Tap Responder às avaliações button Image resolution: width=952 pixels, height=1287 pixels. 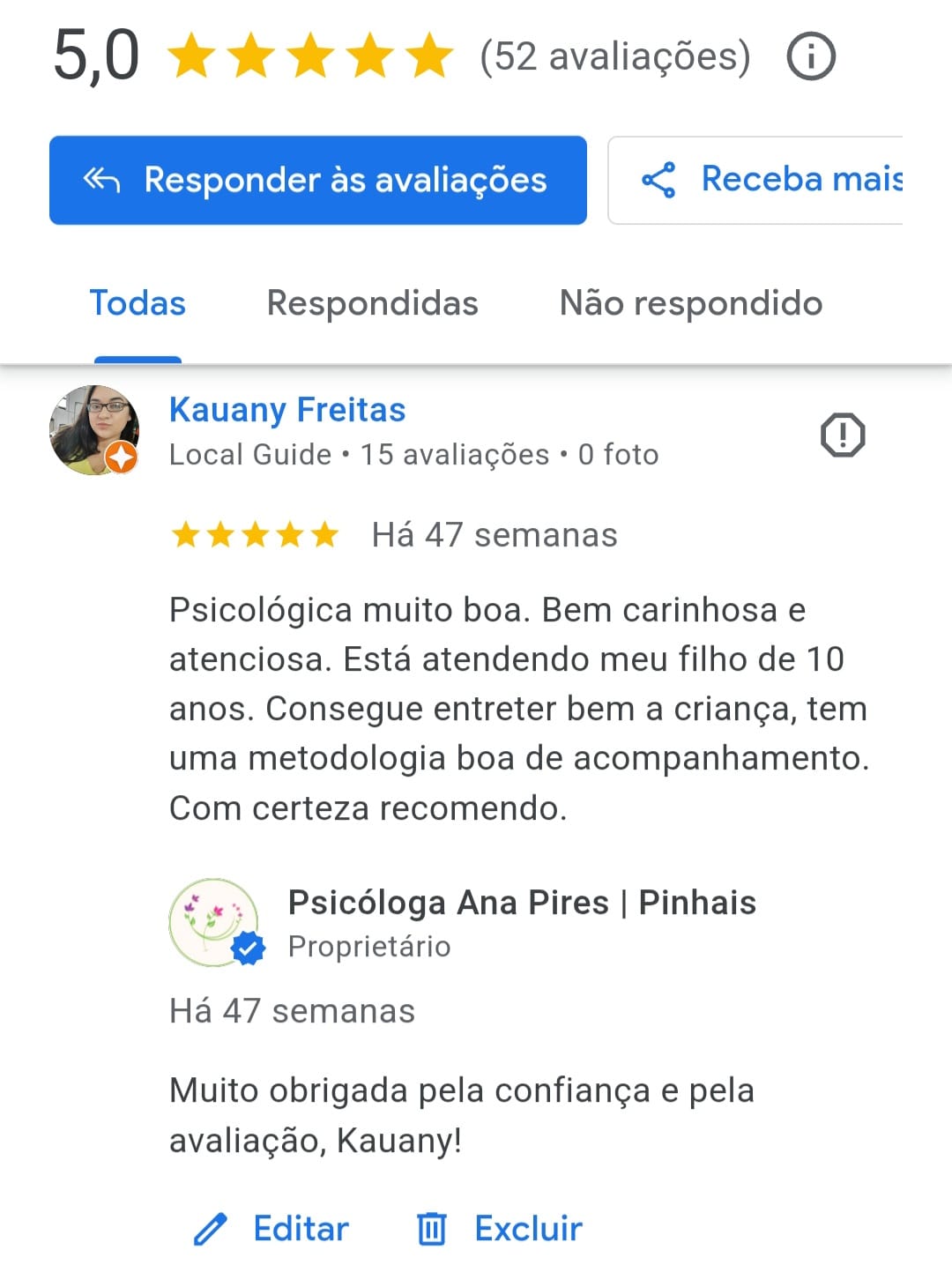(x=318, y=181)
